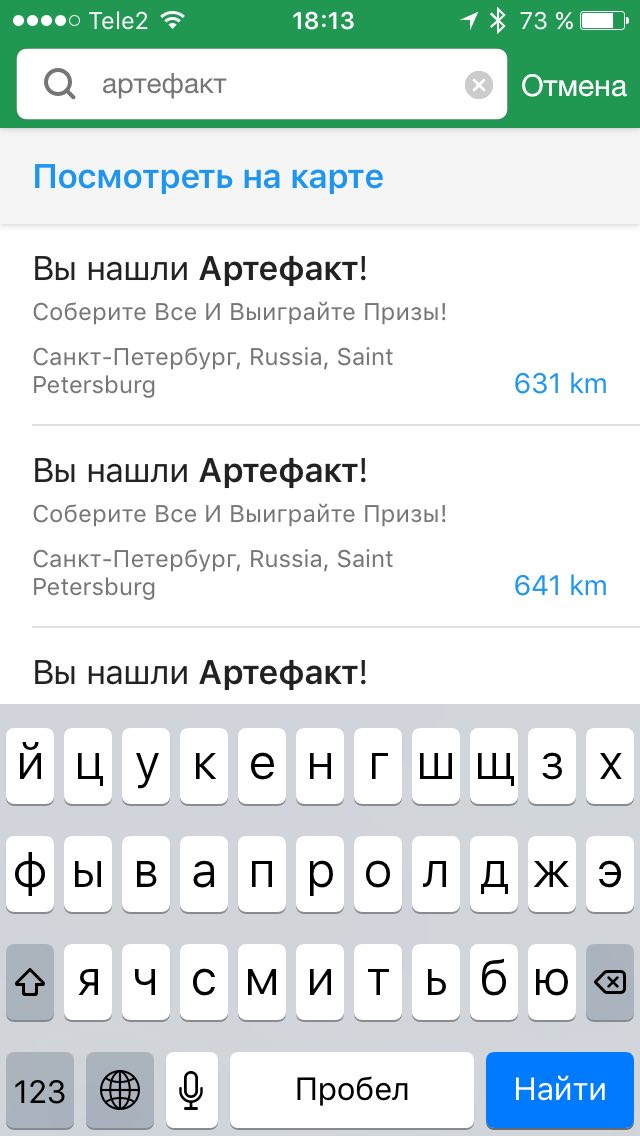Focus the search field containing артефакт
The height and width of the screenshot is (1136, 640).
(262, 84)
